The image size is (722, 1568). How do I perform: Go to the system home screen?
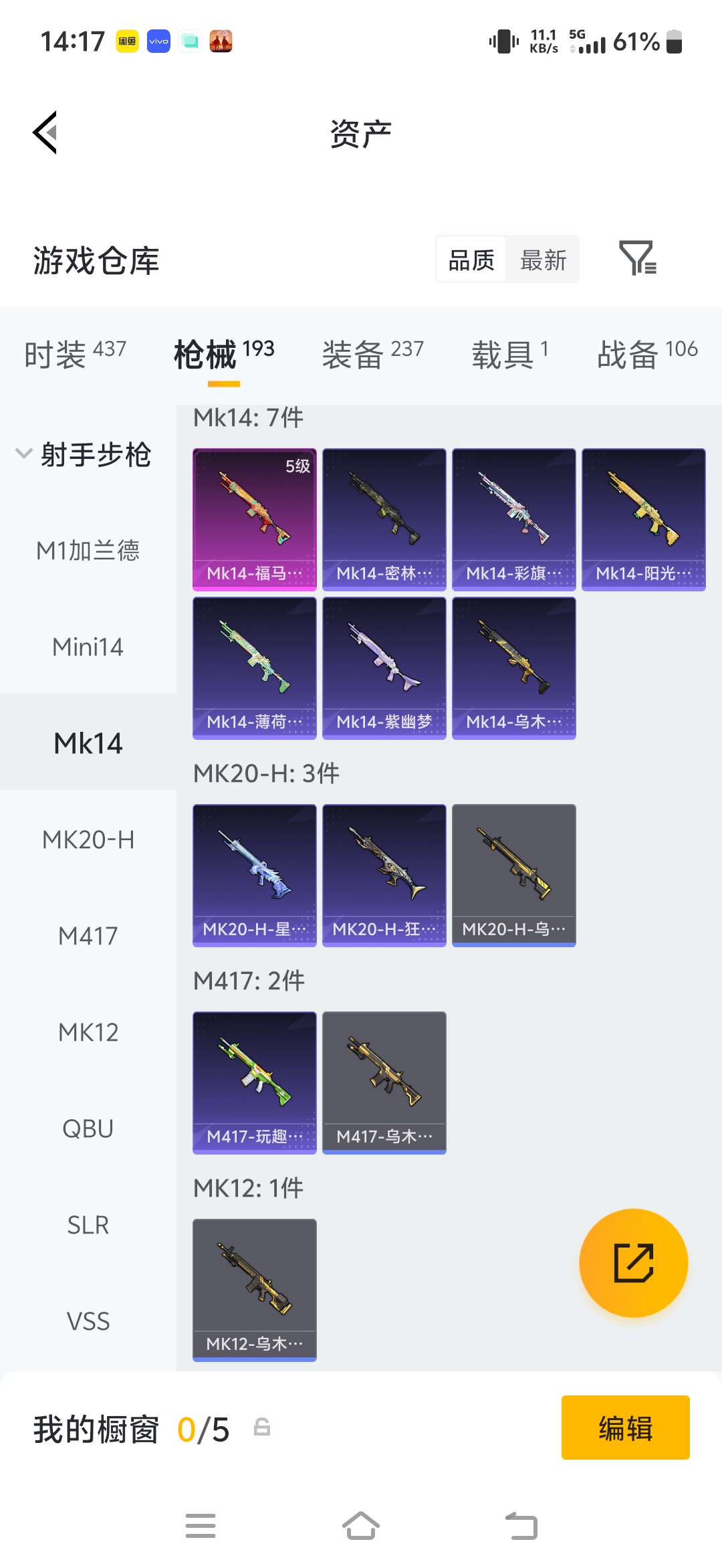coord(361,1526)
